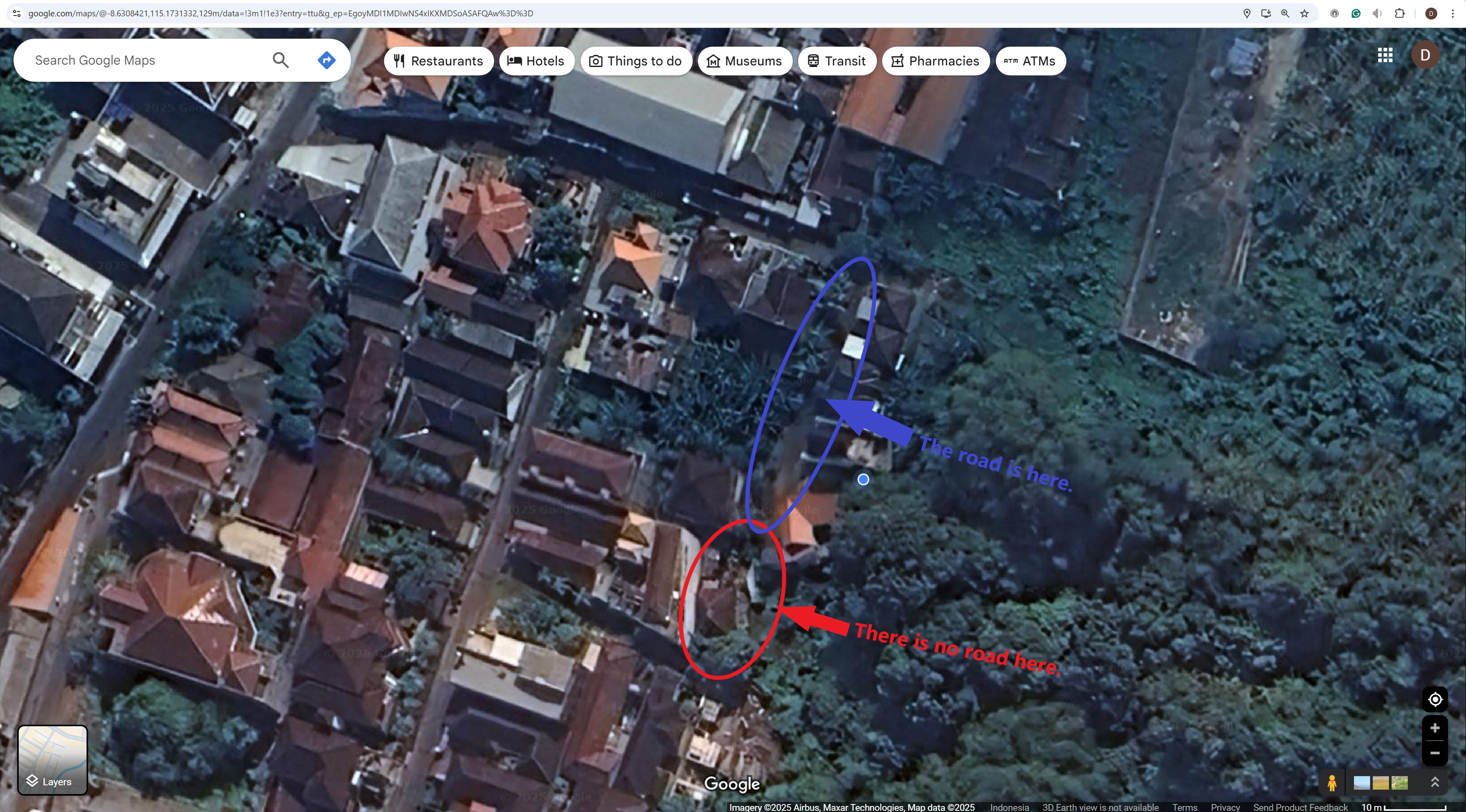1466x812 pixels.
Task: Tap the ATMs chip
Action: (x=1030, y=61)
